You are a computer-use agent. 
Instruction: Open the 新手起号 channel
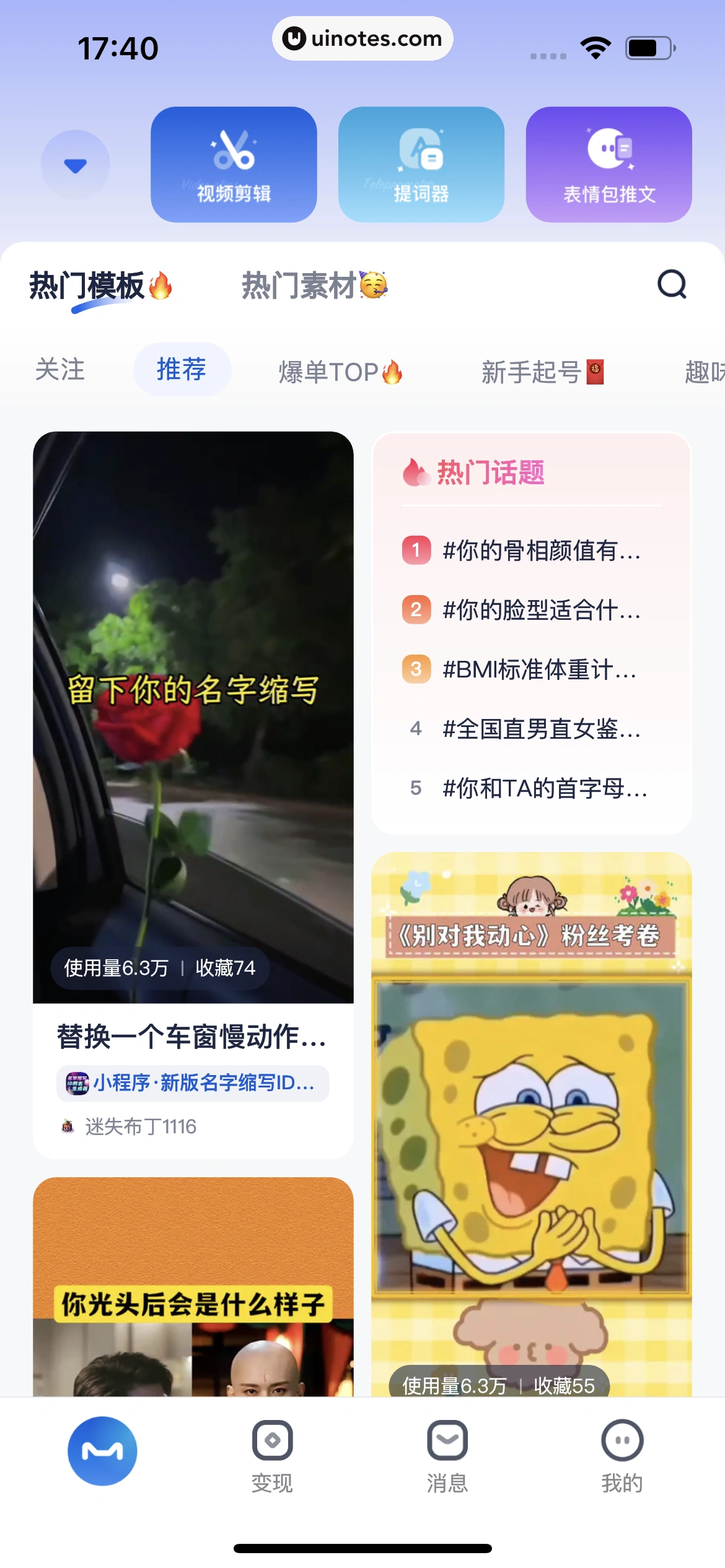point(541,370)
